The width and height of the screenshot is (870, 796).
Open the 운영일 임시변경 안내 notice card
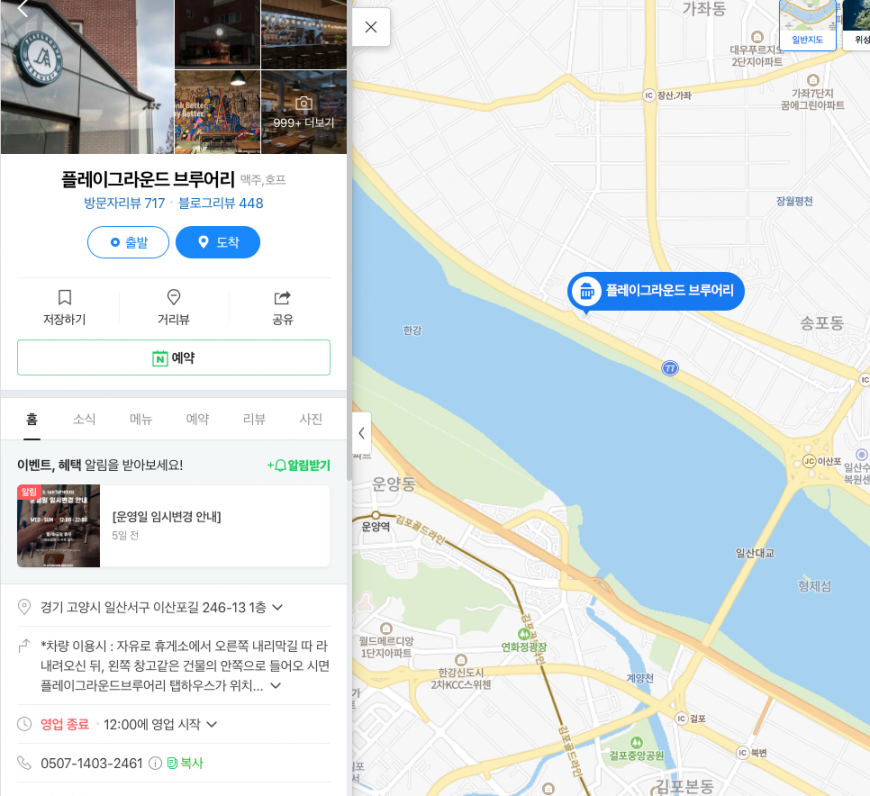173,526
